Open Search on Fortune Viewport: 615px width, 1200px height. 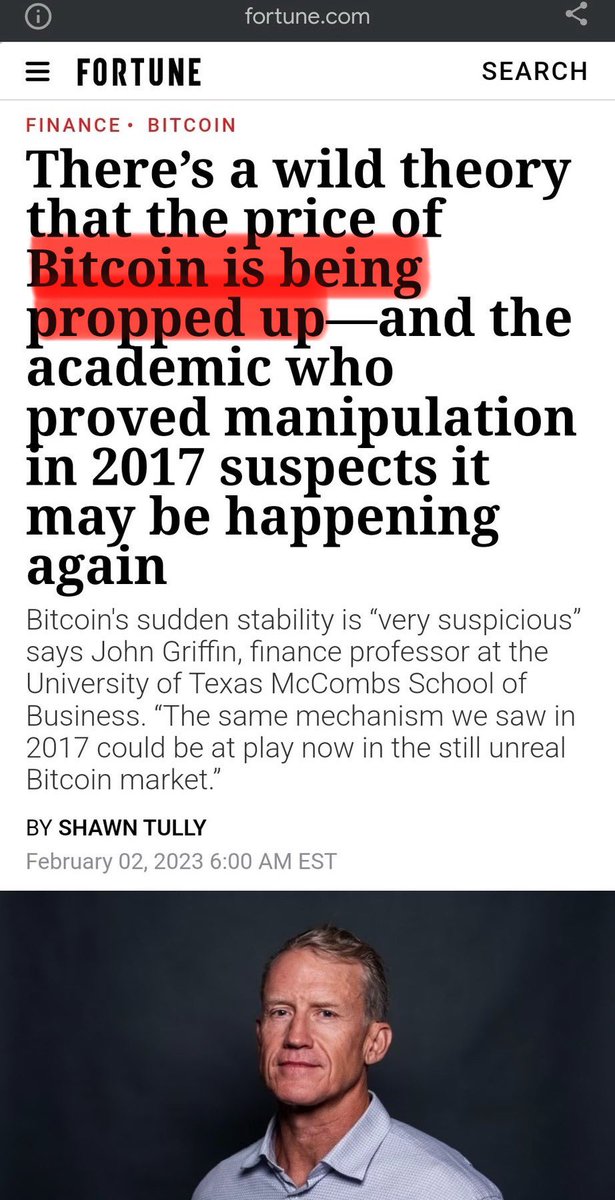[534, 71]
